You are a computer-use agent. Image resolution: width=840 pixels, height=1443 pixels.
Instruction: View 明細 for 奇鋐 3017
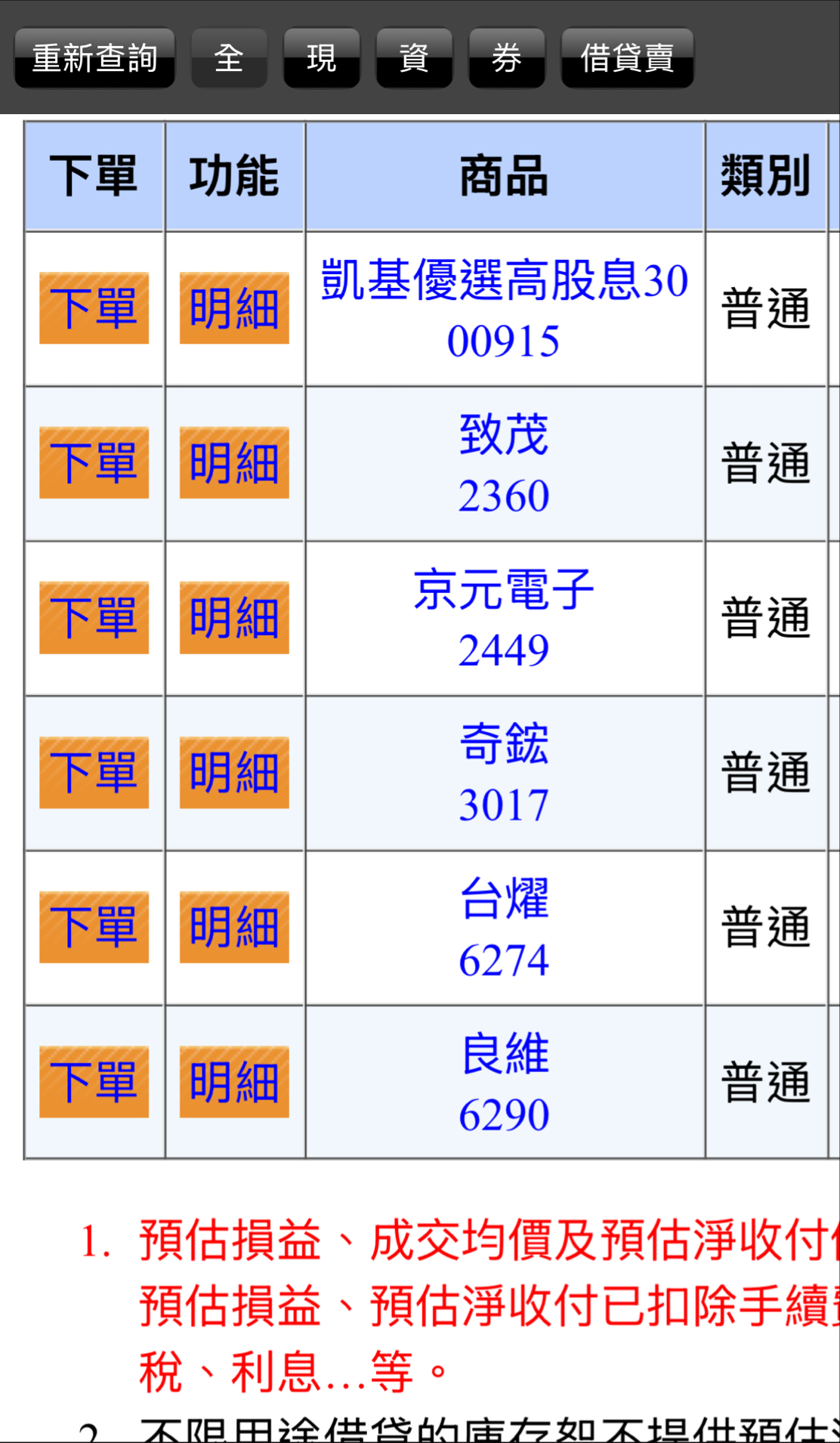tap(234, 772)
